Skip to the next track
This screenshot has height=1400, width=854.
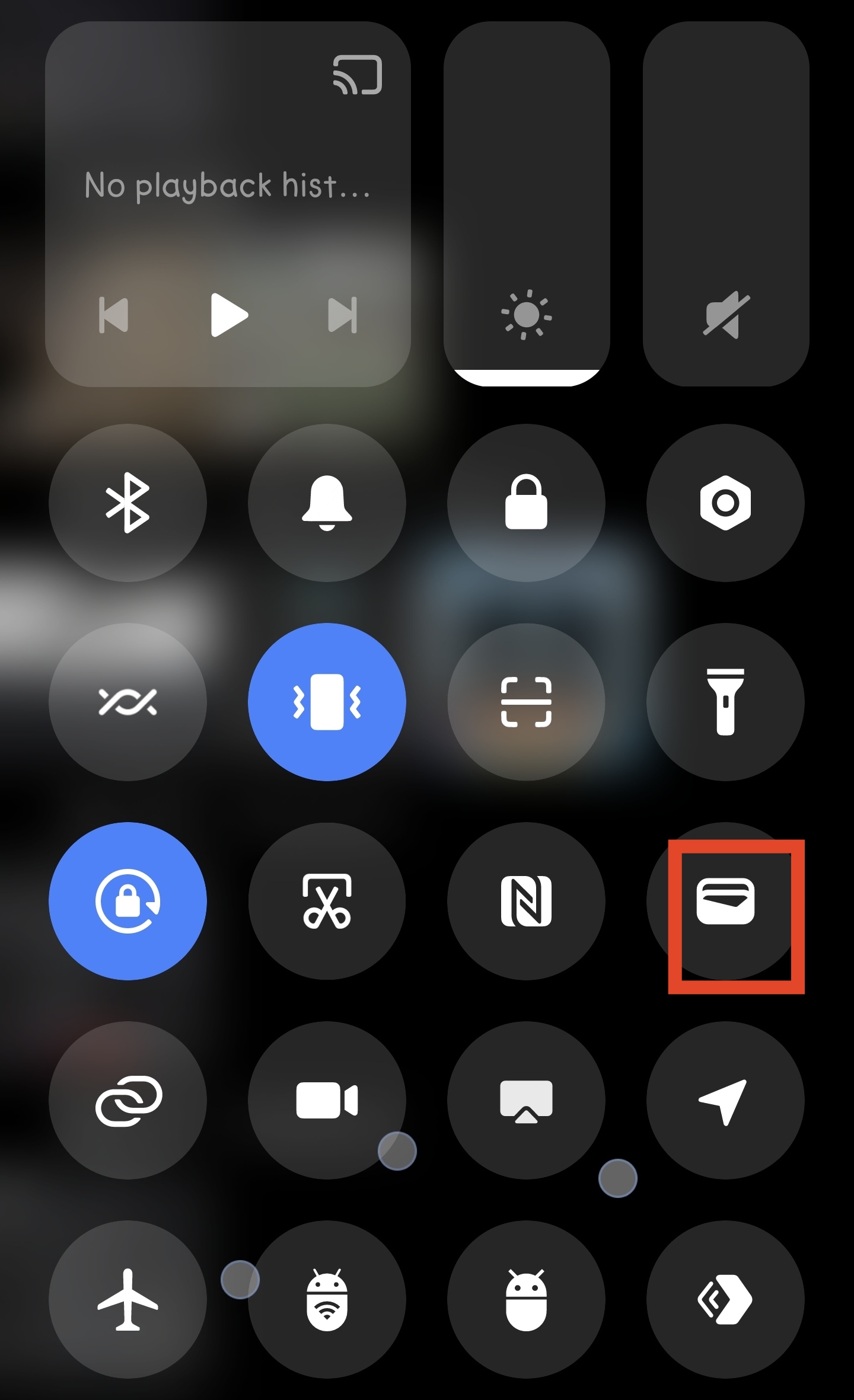coord(343,315)
